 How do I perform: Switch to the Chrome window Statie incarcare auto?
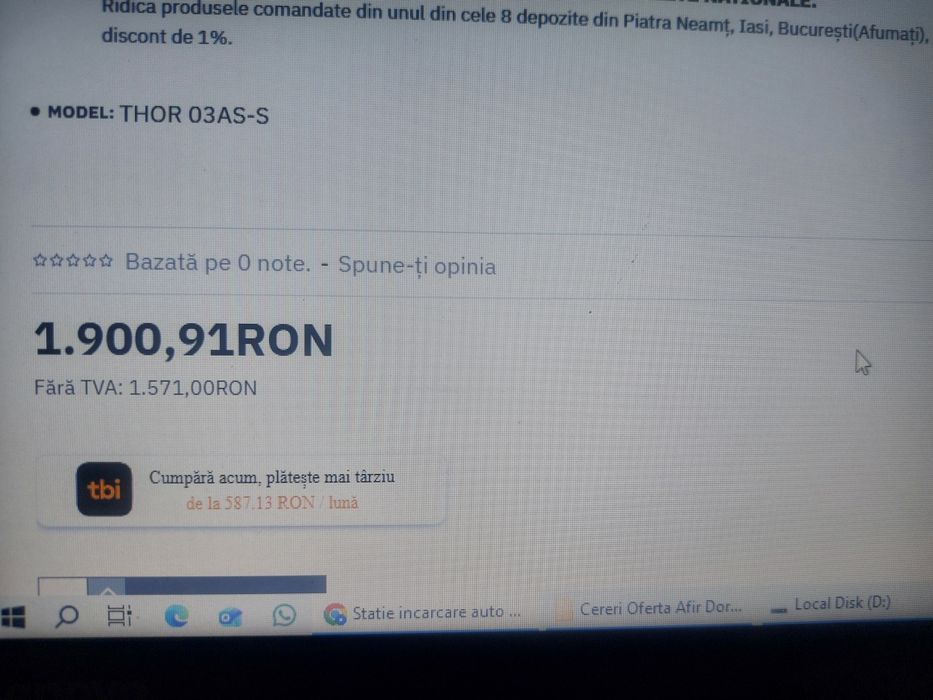tap(423, 612)
